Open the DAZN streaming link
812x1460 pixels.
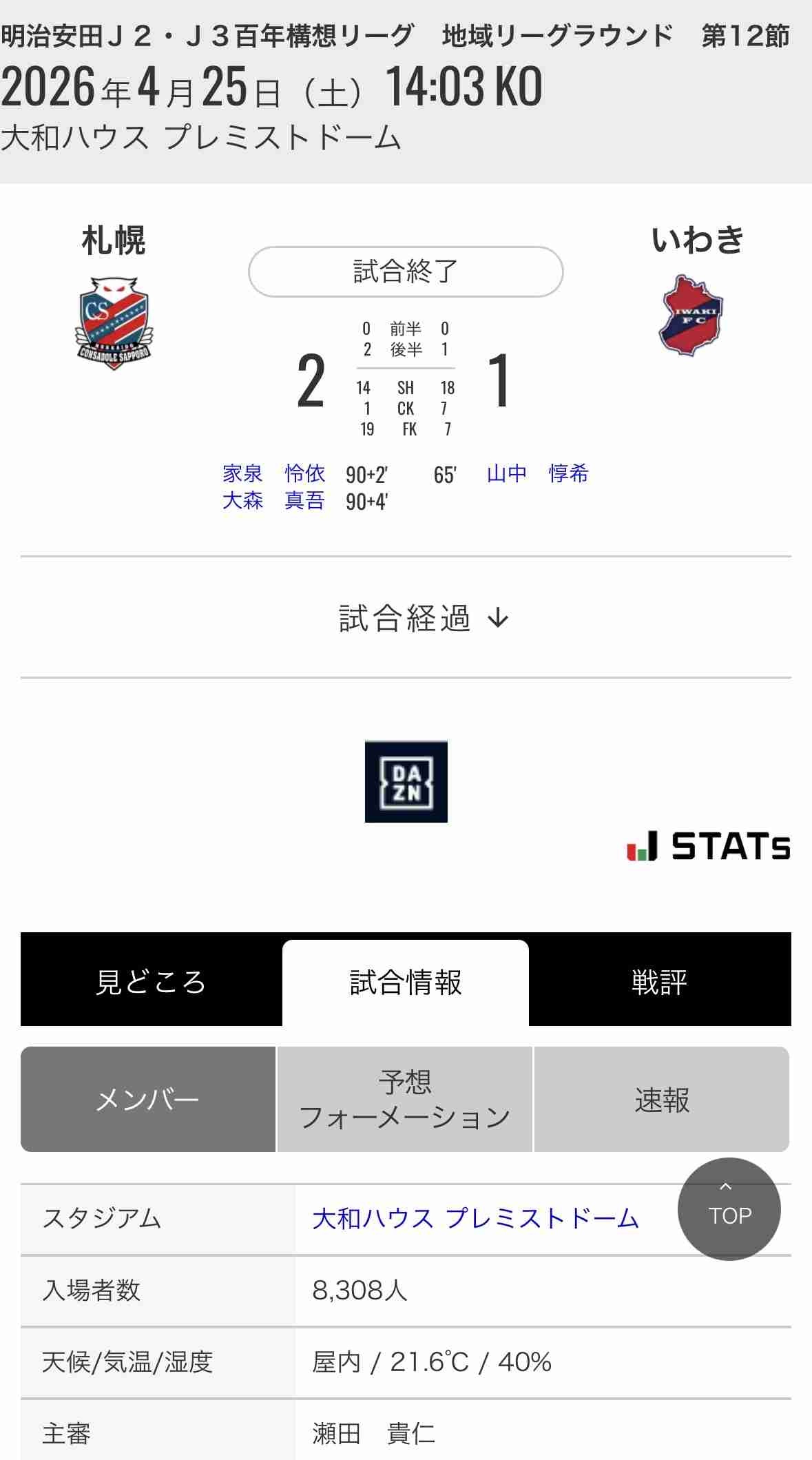[406, 781]
